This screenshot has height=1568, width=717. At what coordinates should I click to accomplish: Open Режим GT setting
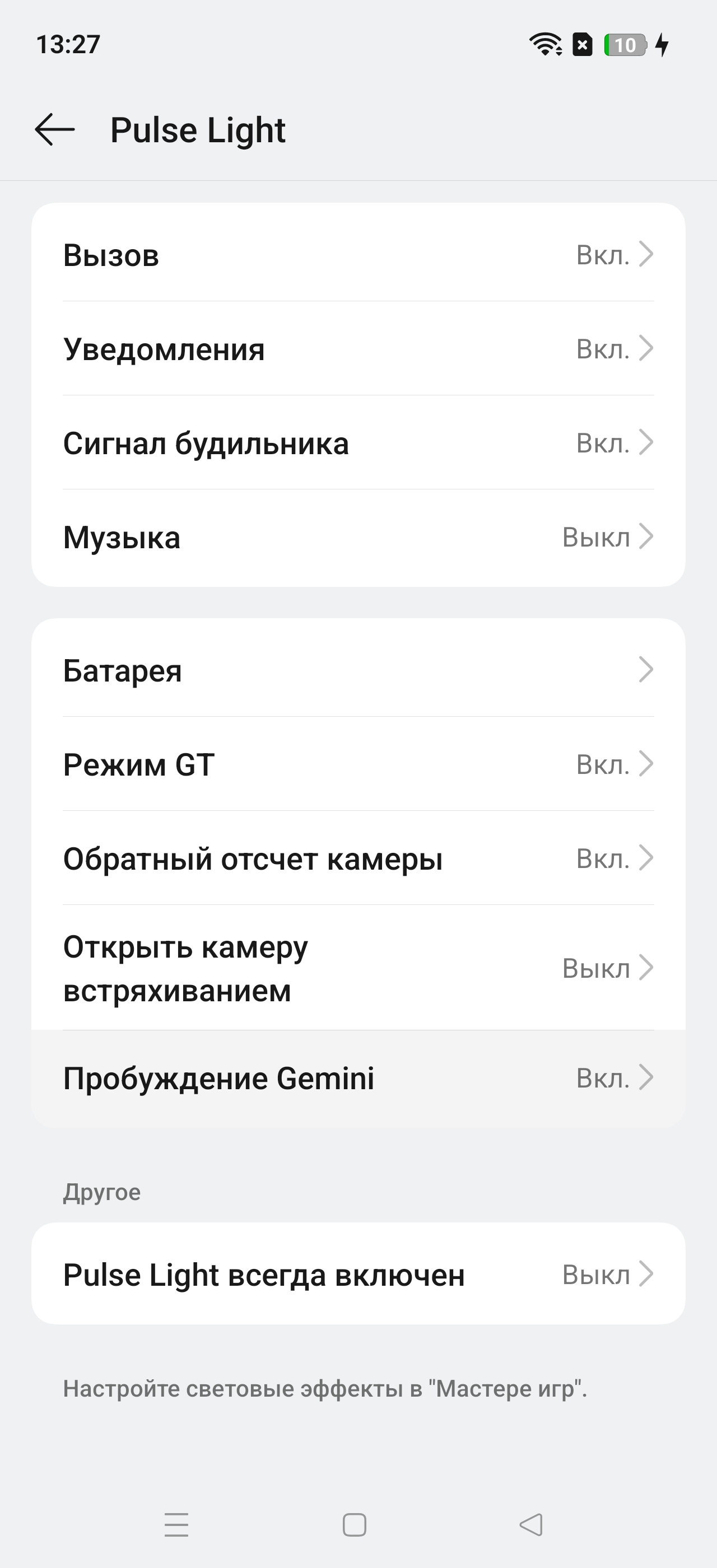358,764
